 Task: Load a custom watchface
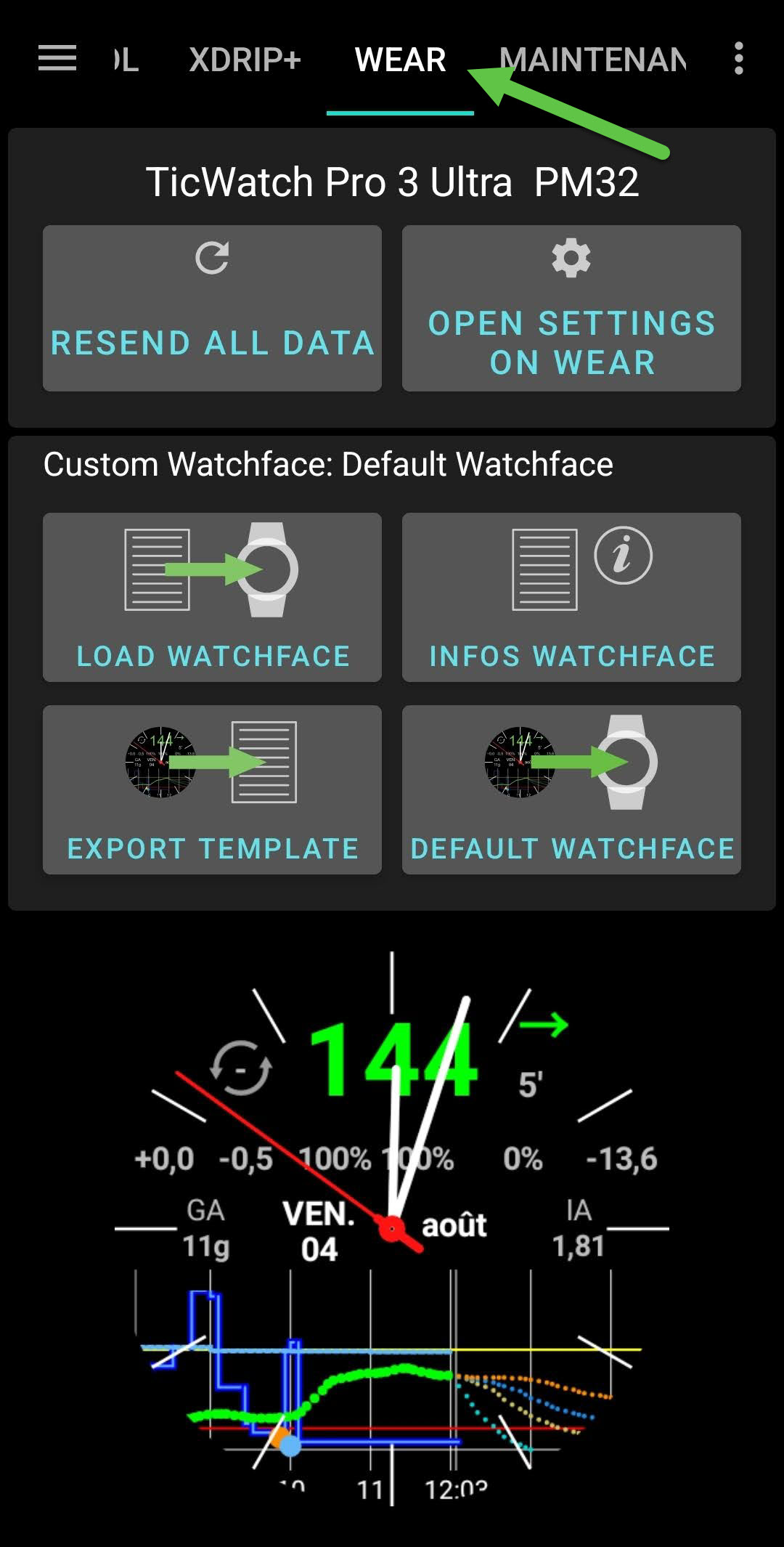pos(212,597)
